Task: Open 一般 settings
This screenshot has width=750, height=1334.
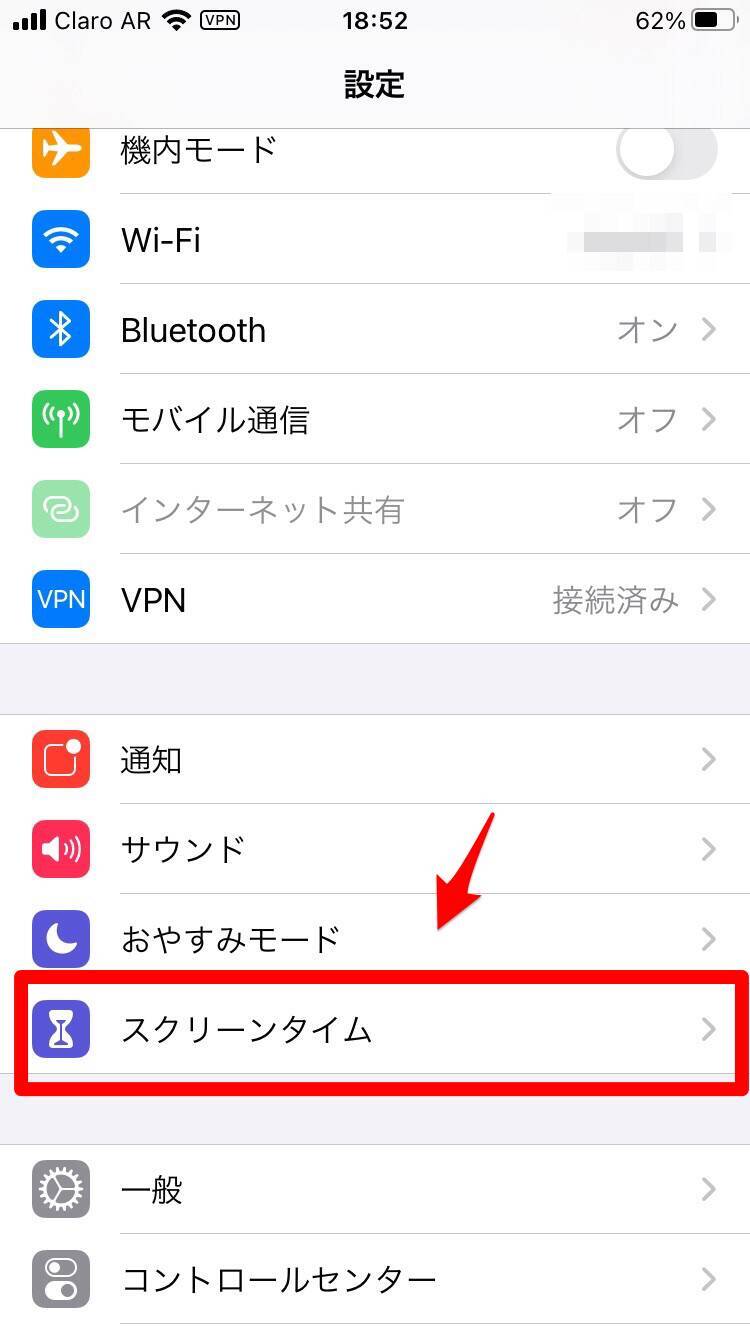Action: 375,1190
